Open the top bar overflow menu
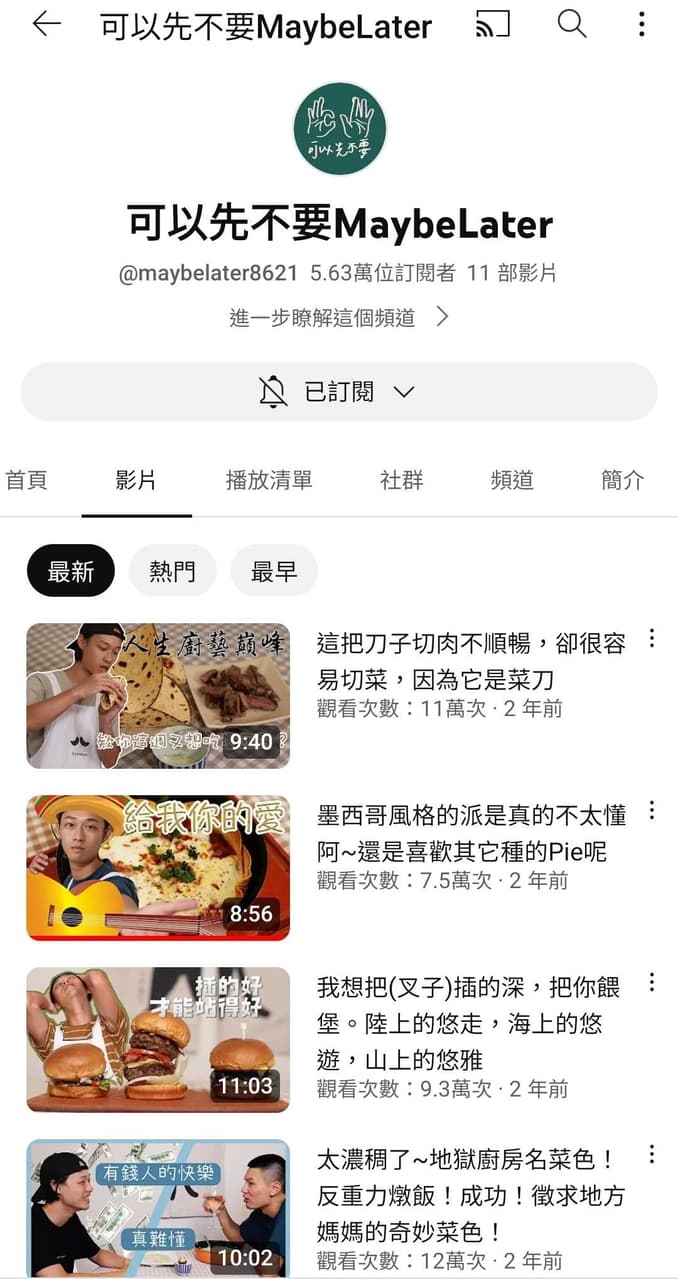The image size is (678, 1279). point(642,24)
